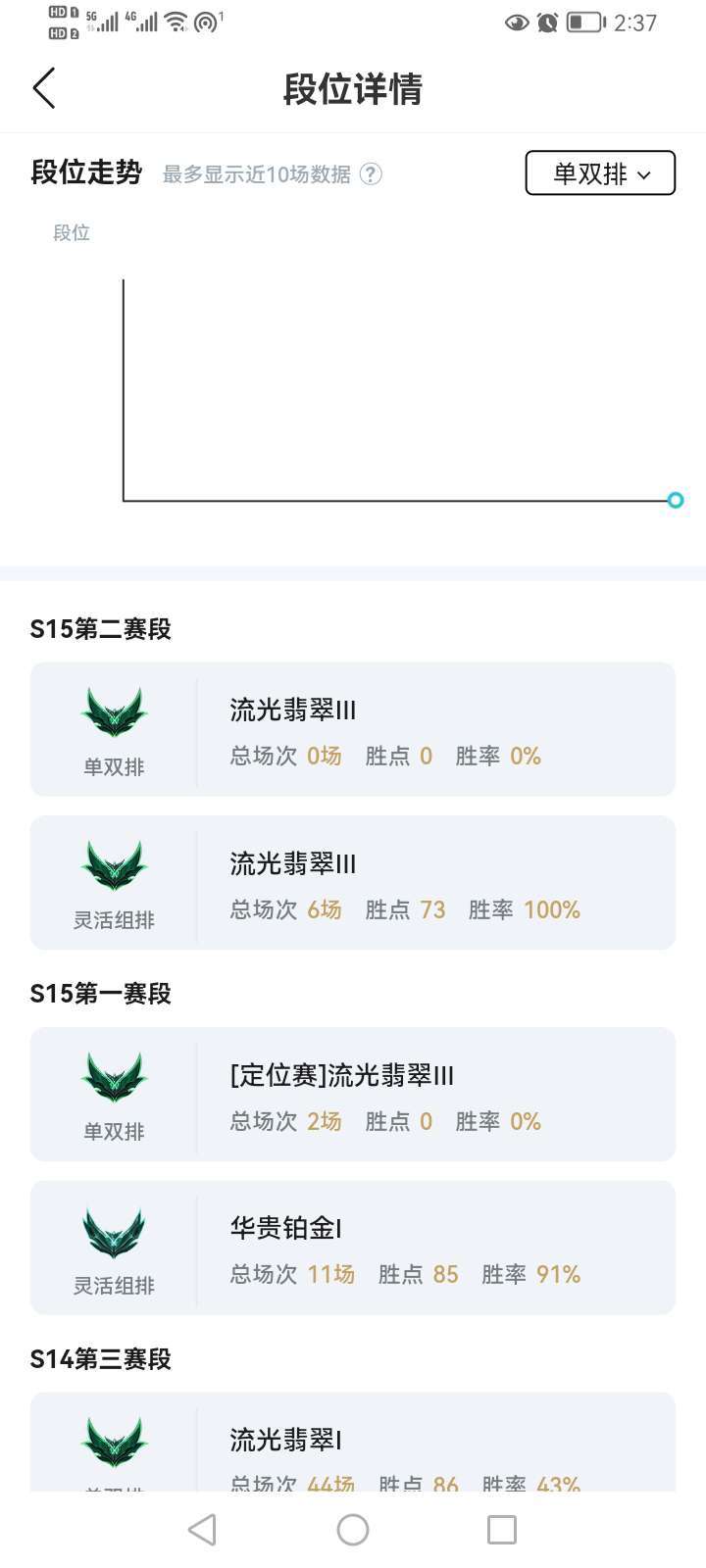Tap the Android system home button

click(x=353, y=1530)
